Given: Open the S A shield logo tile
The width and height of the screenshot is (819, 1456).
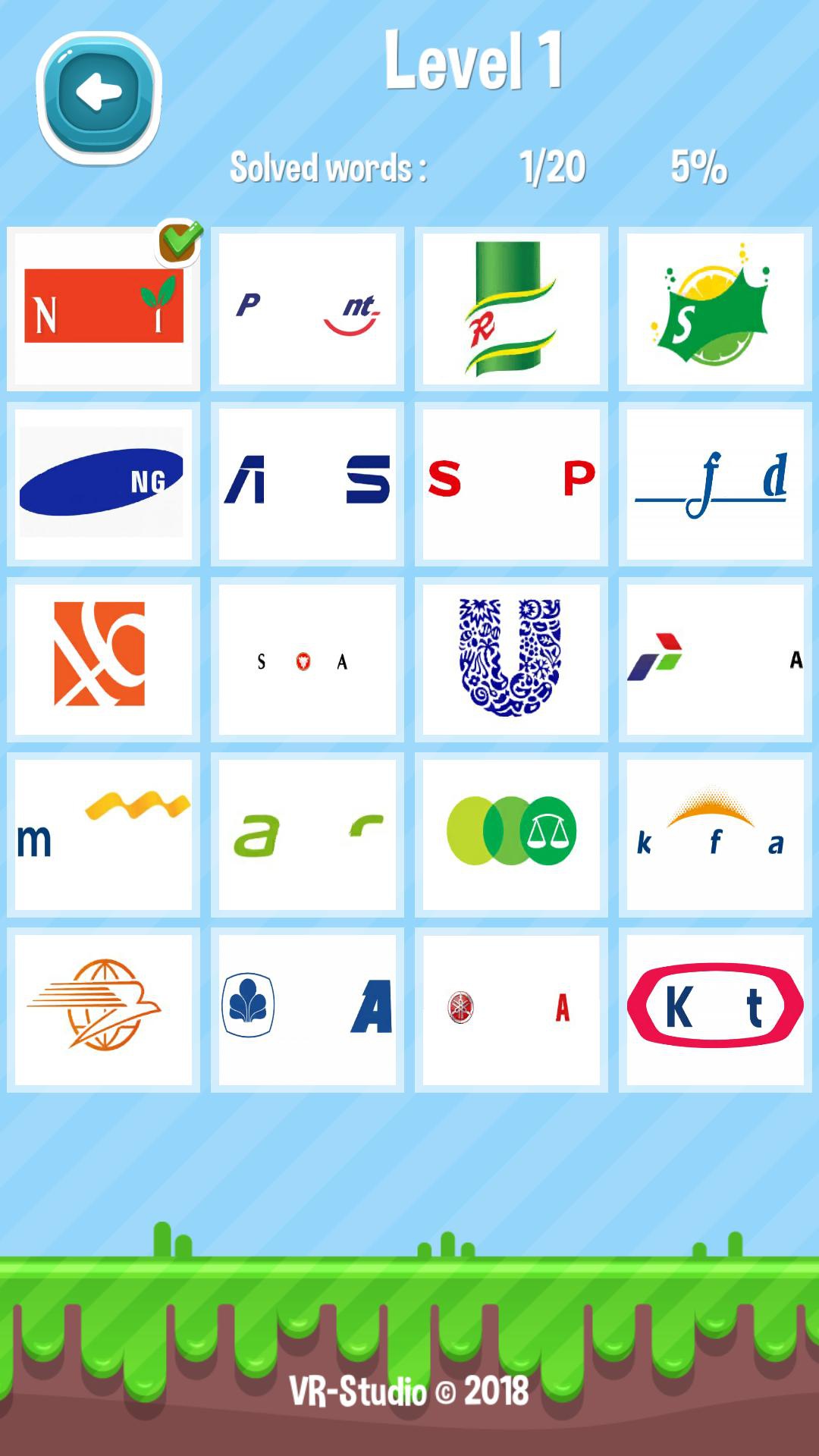Looking at the screenshot, I should [x=307, y=658].
